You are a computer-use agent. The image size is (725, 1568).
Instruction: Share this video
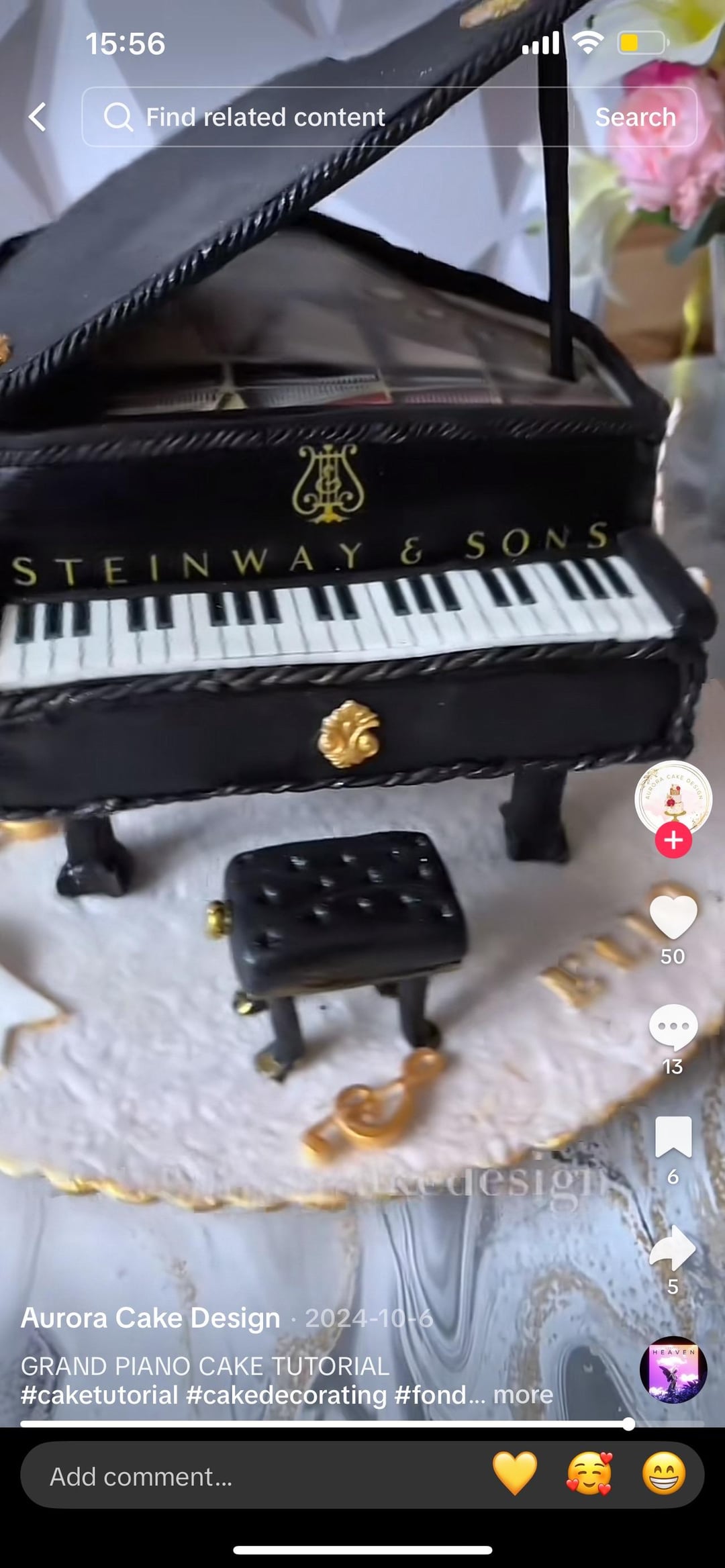coord(673,1248)
